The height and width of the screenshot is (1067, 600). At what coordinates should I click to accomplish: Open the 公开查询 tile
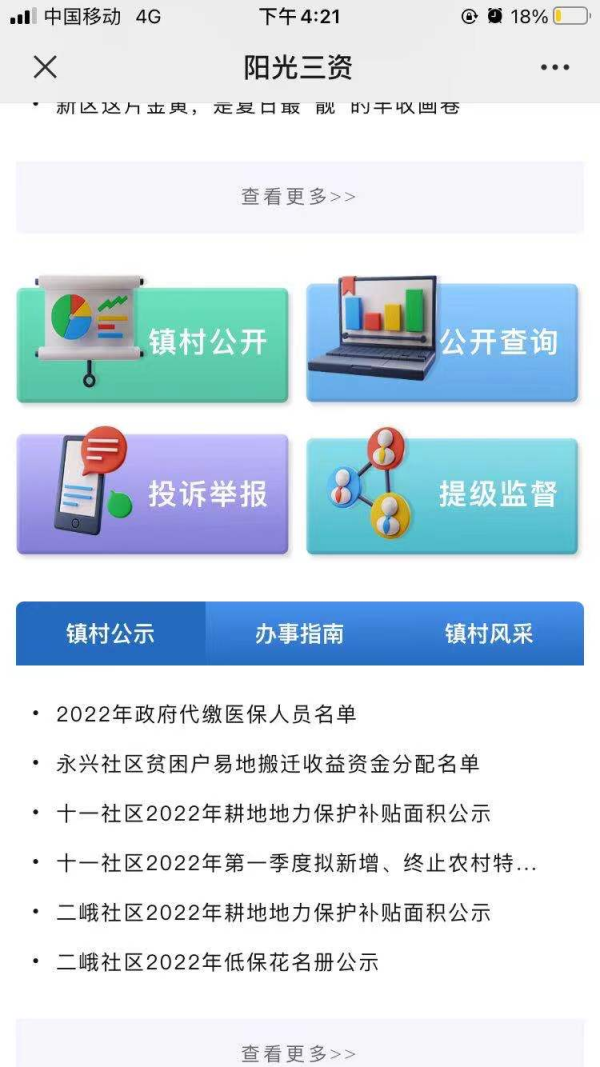tap(442, 343)
